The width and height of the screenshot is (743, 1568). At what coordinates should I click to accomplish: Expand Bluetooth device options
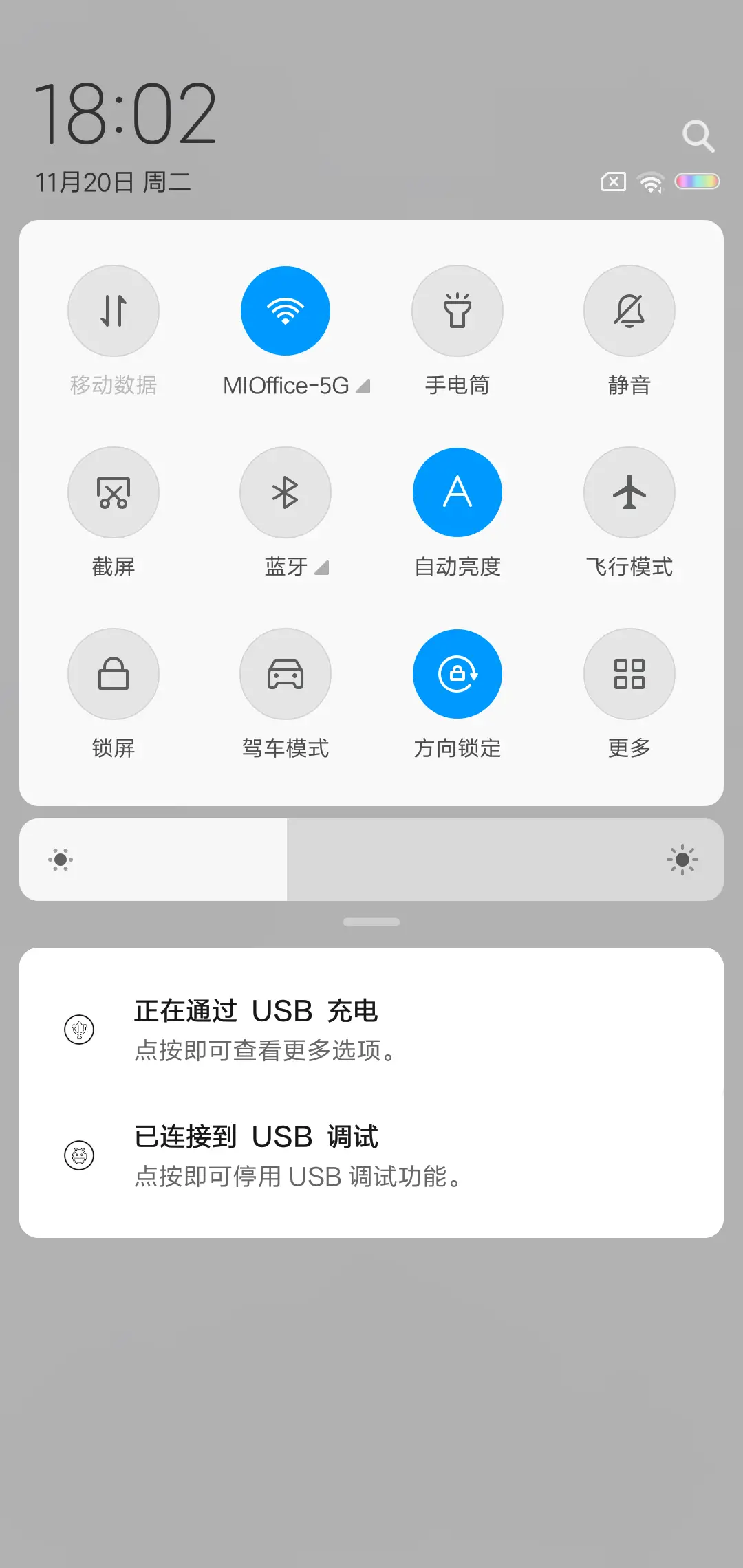[323, 568]
